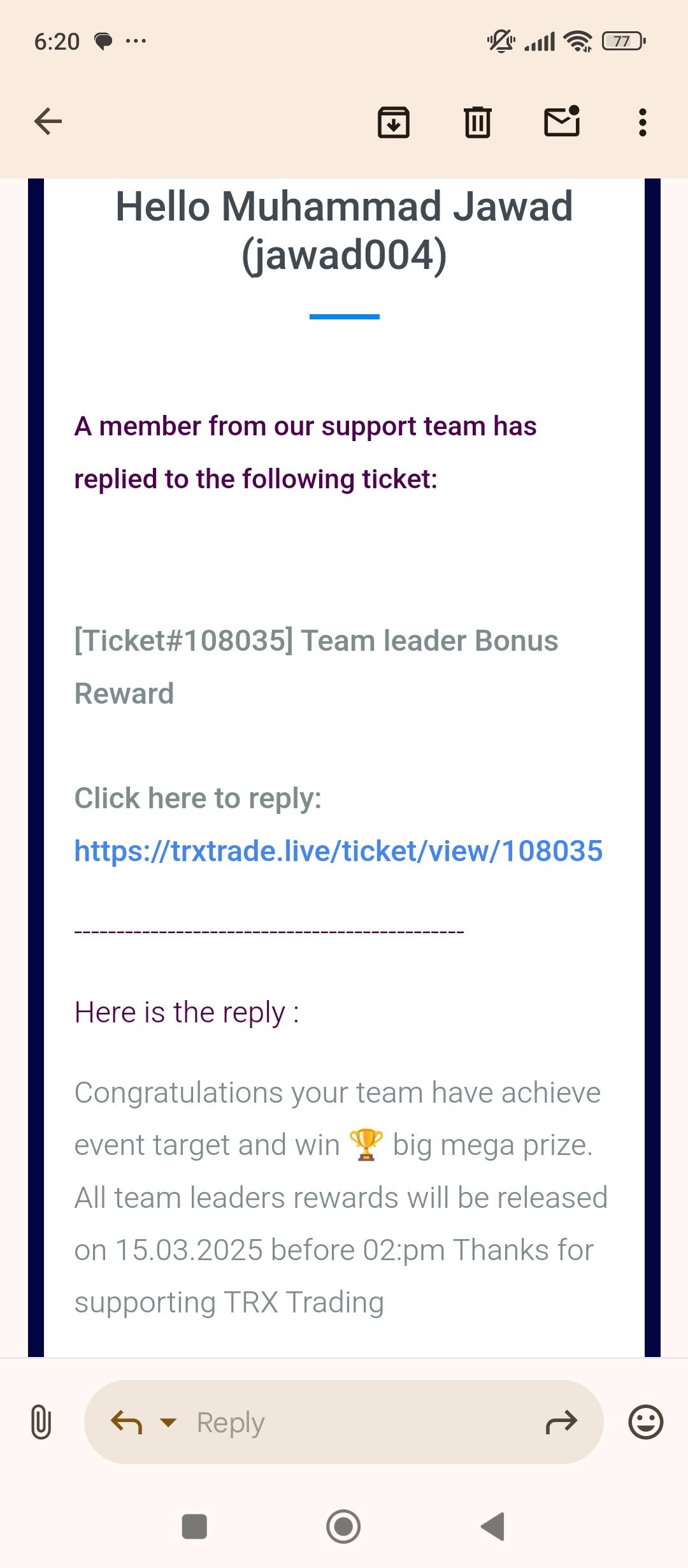Archive this email

(x=394, y=122)
